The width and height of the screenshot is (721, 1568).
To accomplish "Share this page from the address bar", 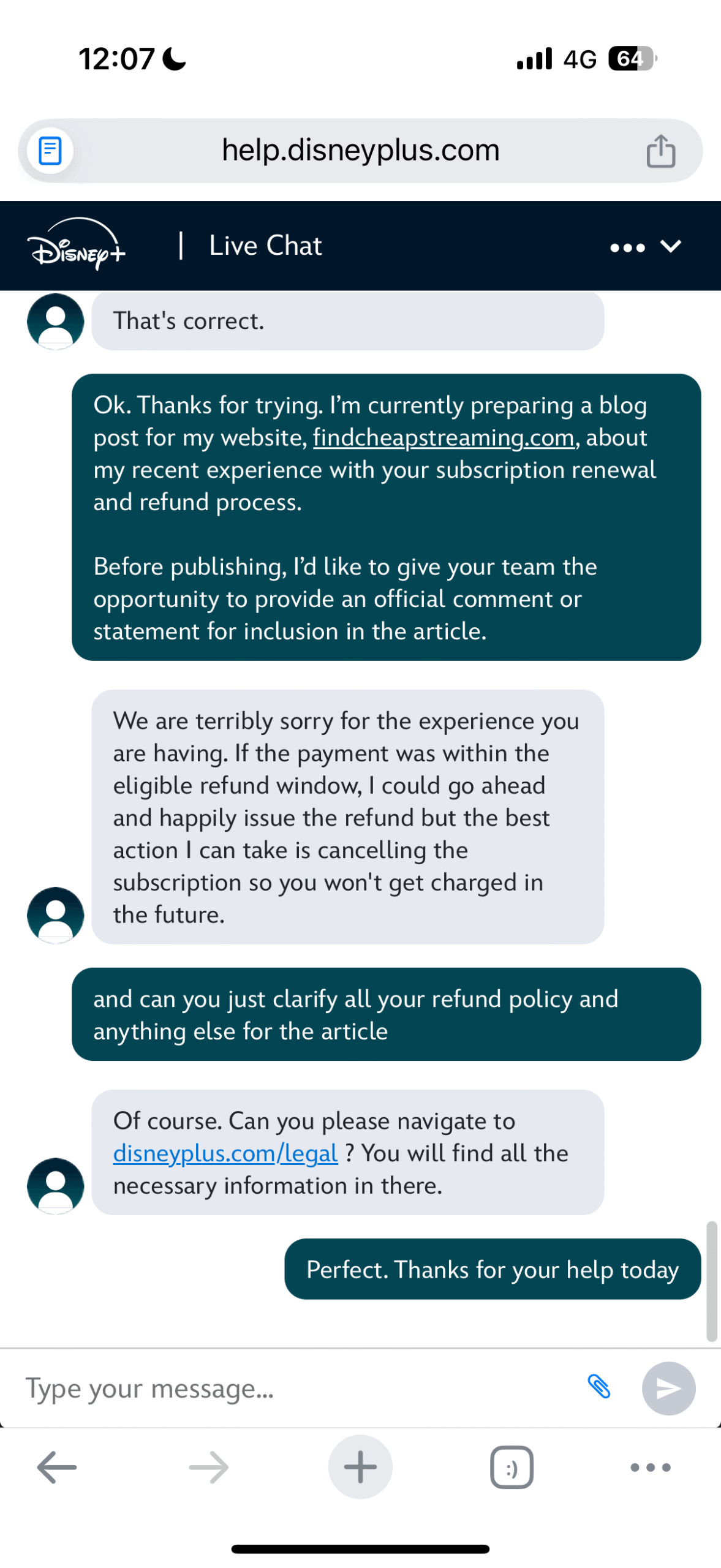I will tap(660, 151).
